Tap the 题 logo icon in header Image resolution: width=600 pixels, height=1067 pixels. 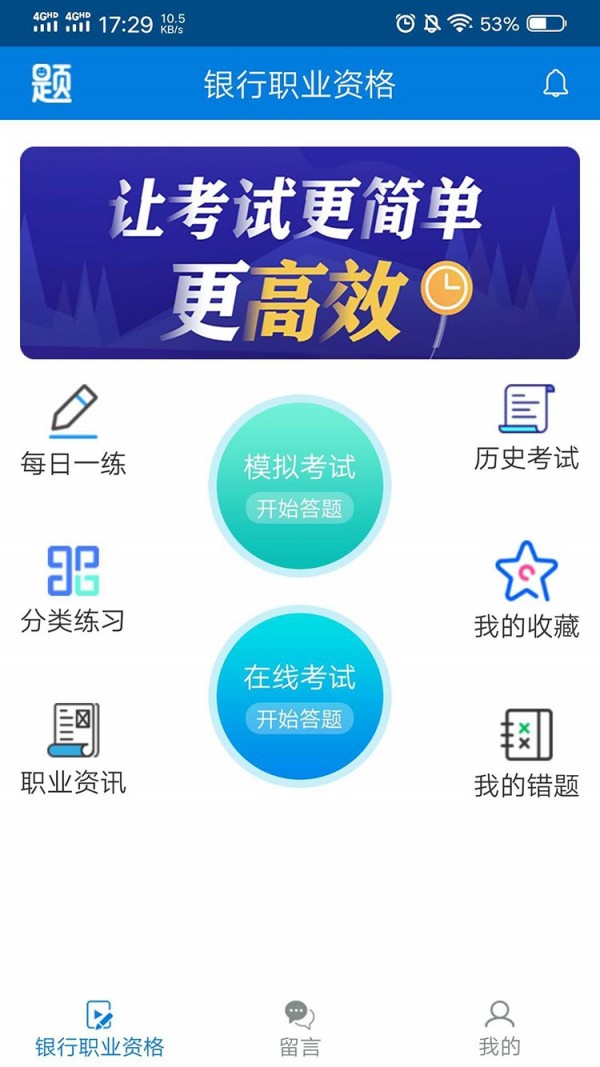click(x=51, y=84)
